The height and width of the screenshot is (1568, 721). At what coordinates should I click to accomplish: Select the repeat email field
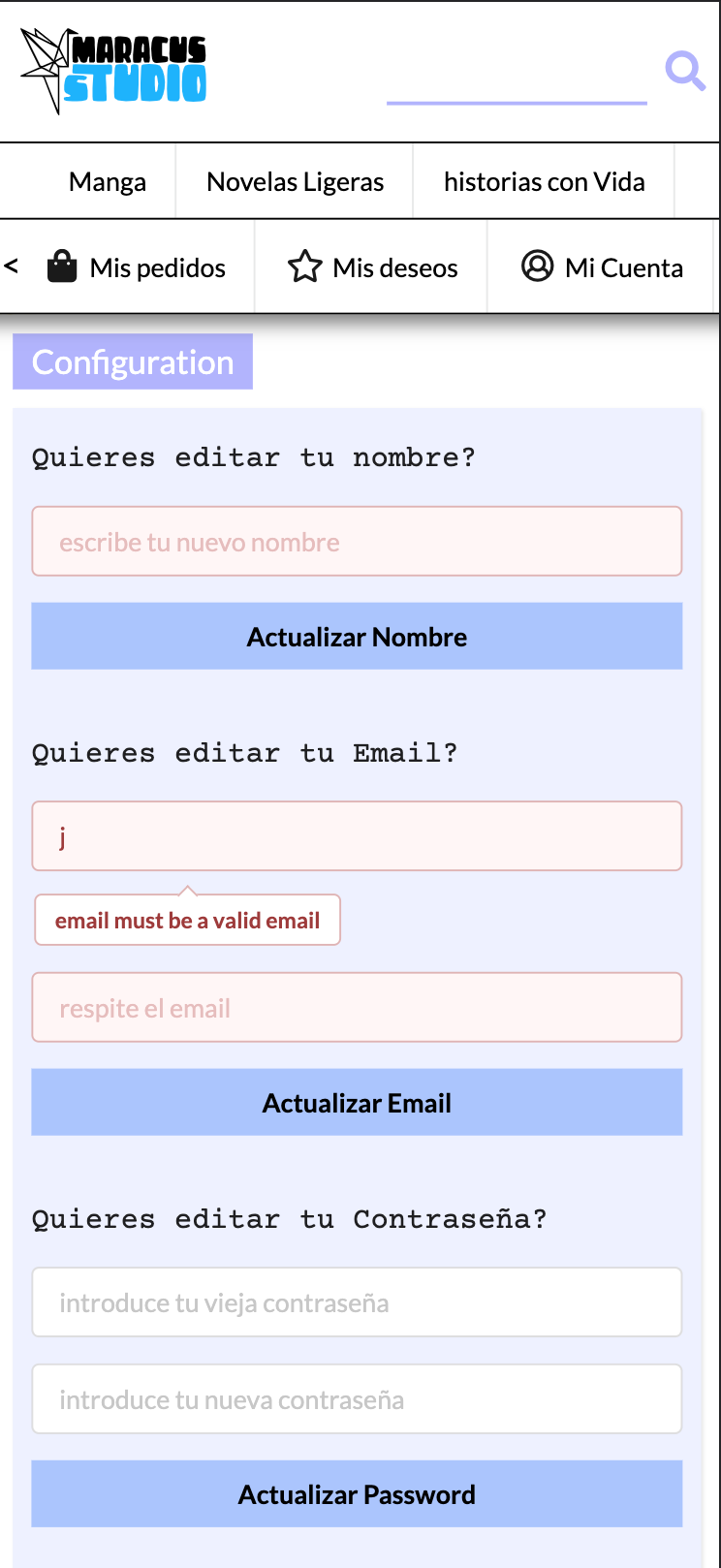tap(357, 1008)
